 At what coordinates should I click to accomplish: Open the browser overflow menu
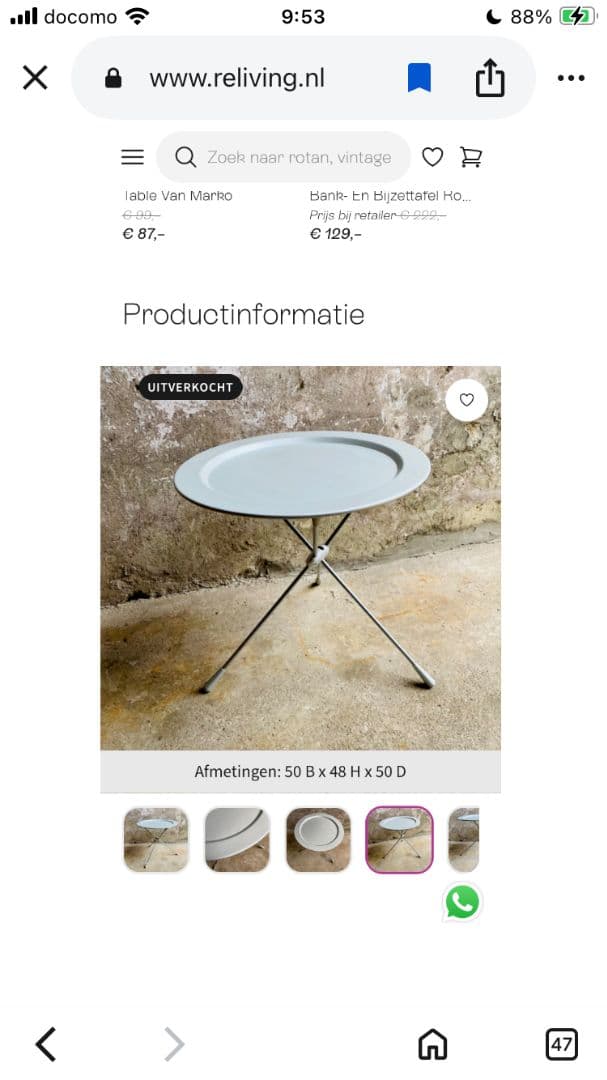pos(570,78)
